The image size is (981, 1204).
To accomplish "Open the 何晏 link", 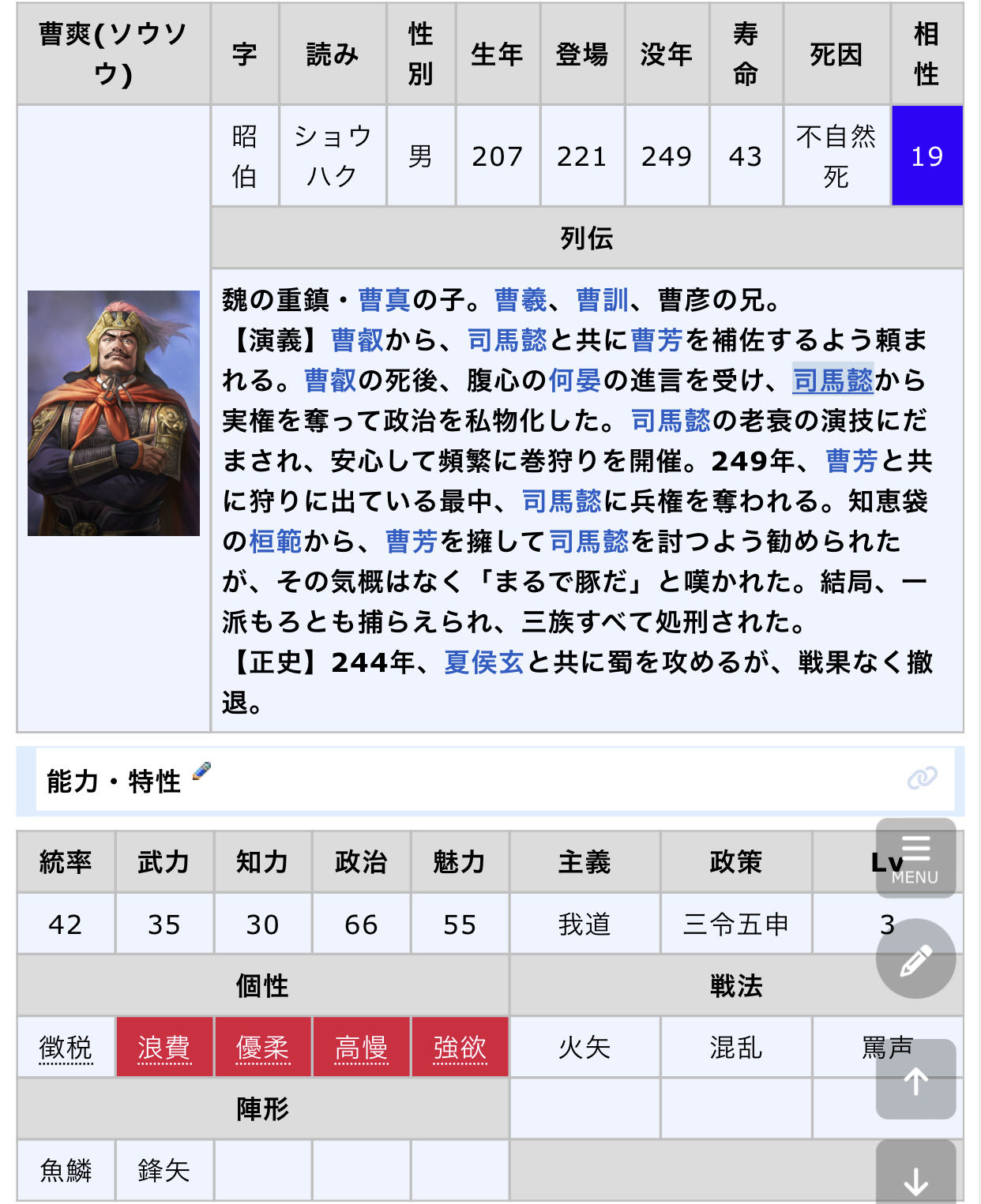I will click(574, 381).
